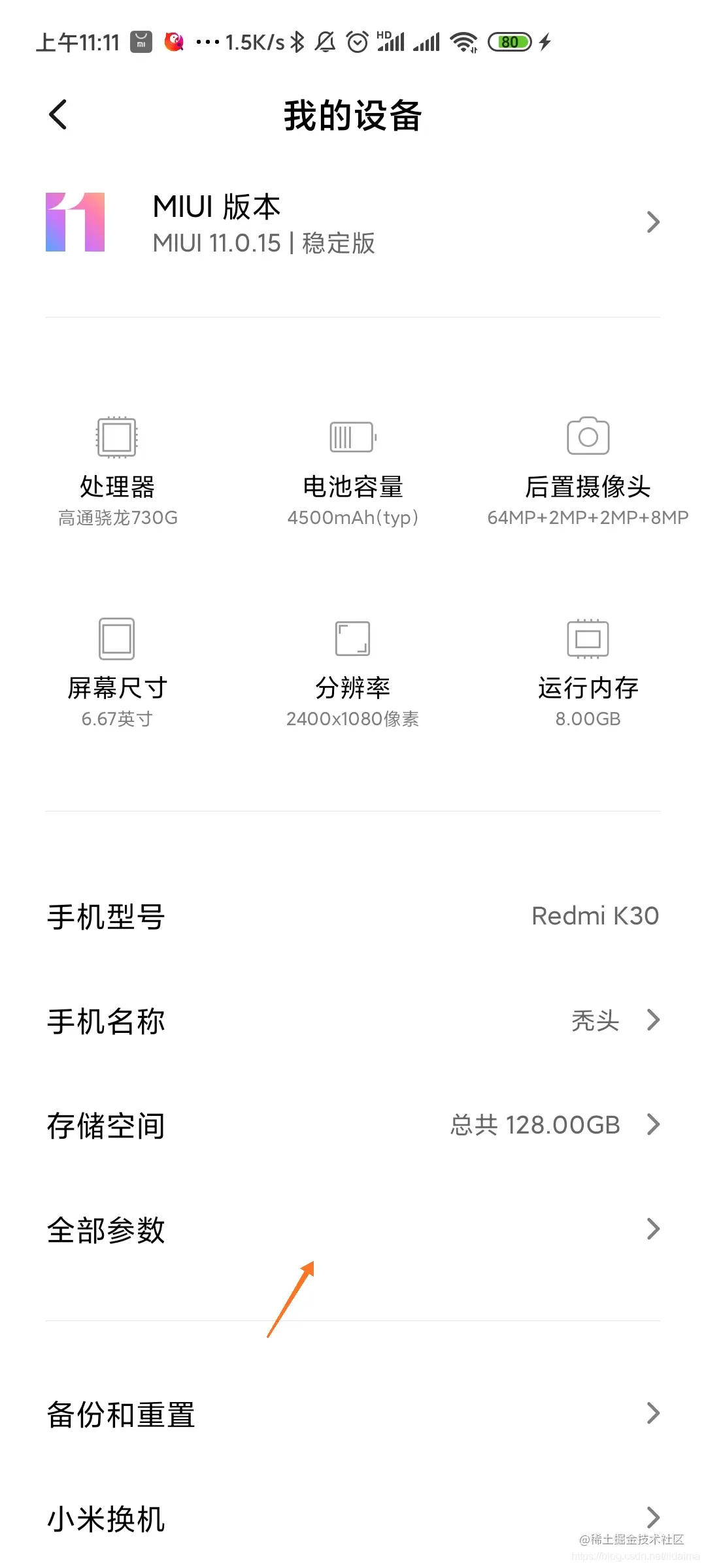The image size is (706, 1568).
Task: Tap MIUI 11.0.15 稳定版 version text
Action: pyautogui.click(x=263, y=244)
